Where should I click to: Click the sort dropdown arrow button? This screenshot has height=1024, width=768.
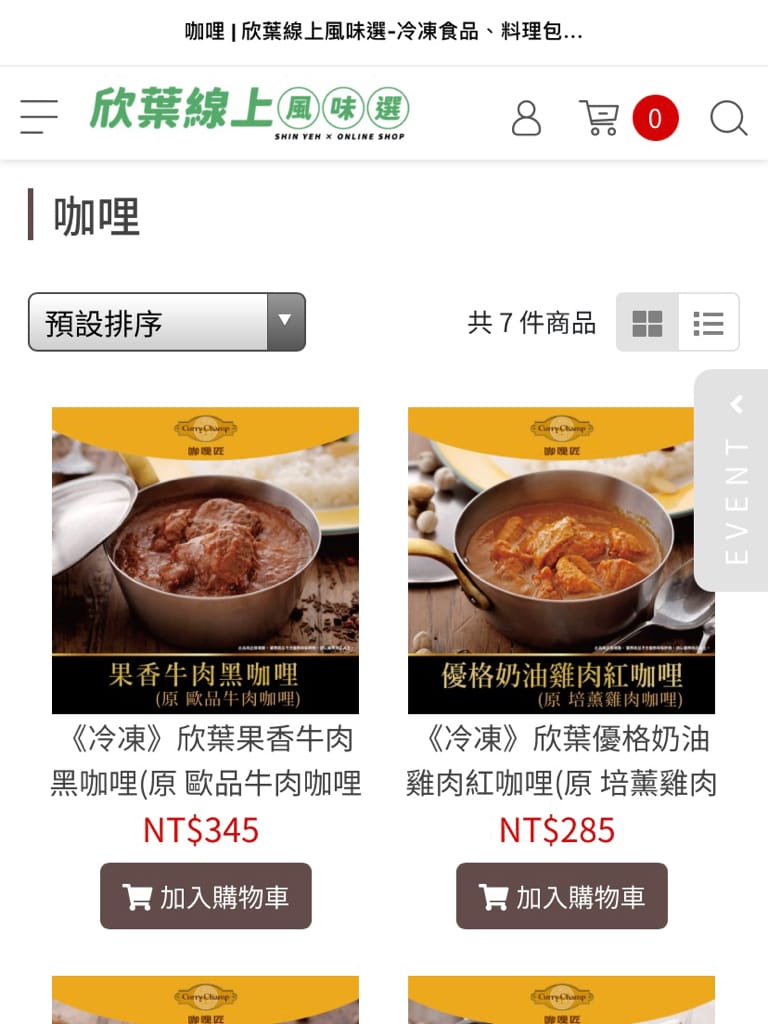[x=285, y=321]
